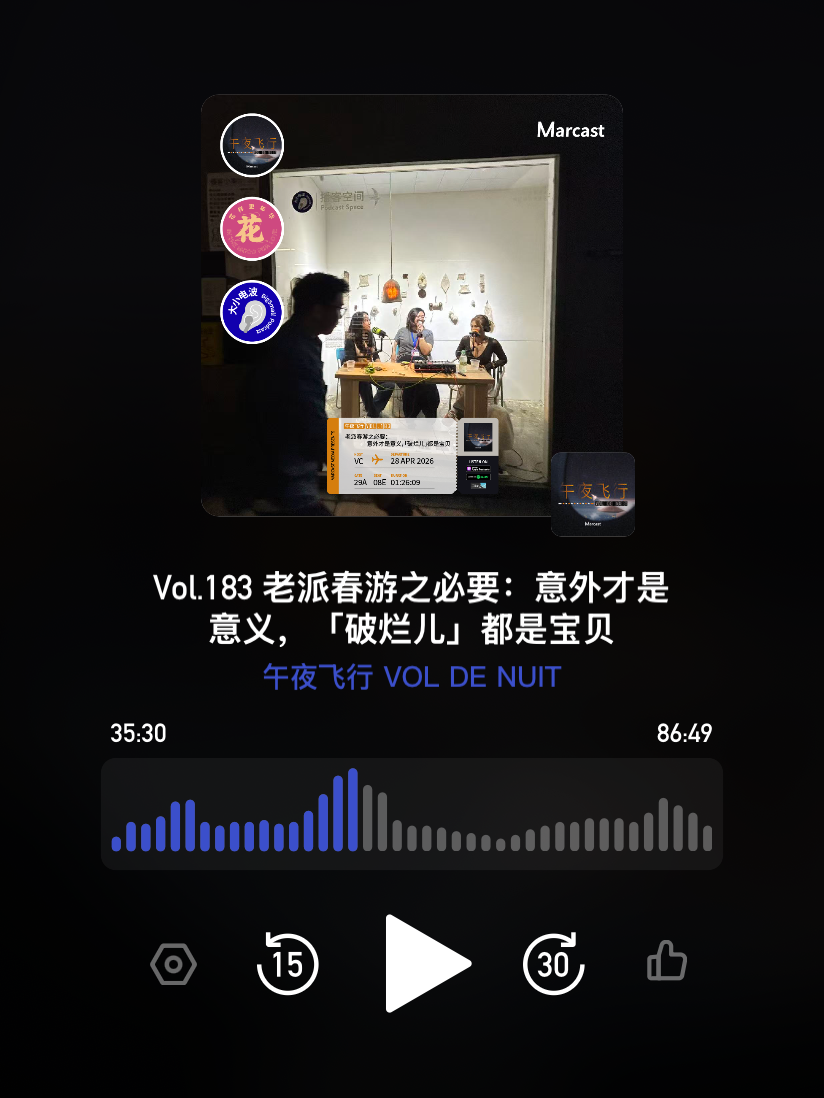Open the hexagon settings icon
The image size is (824, 1098).
pos(173,965)
